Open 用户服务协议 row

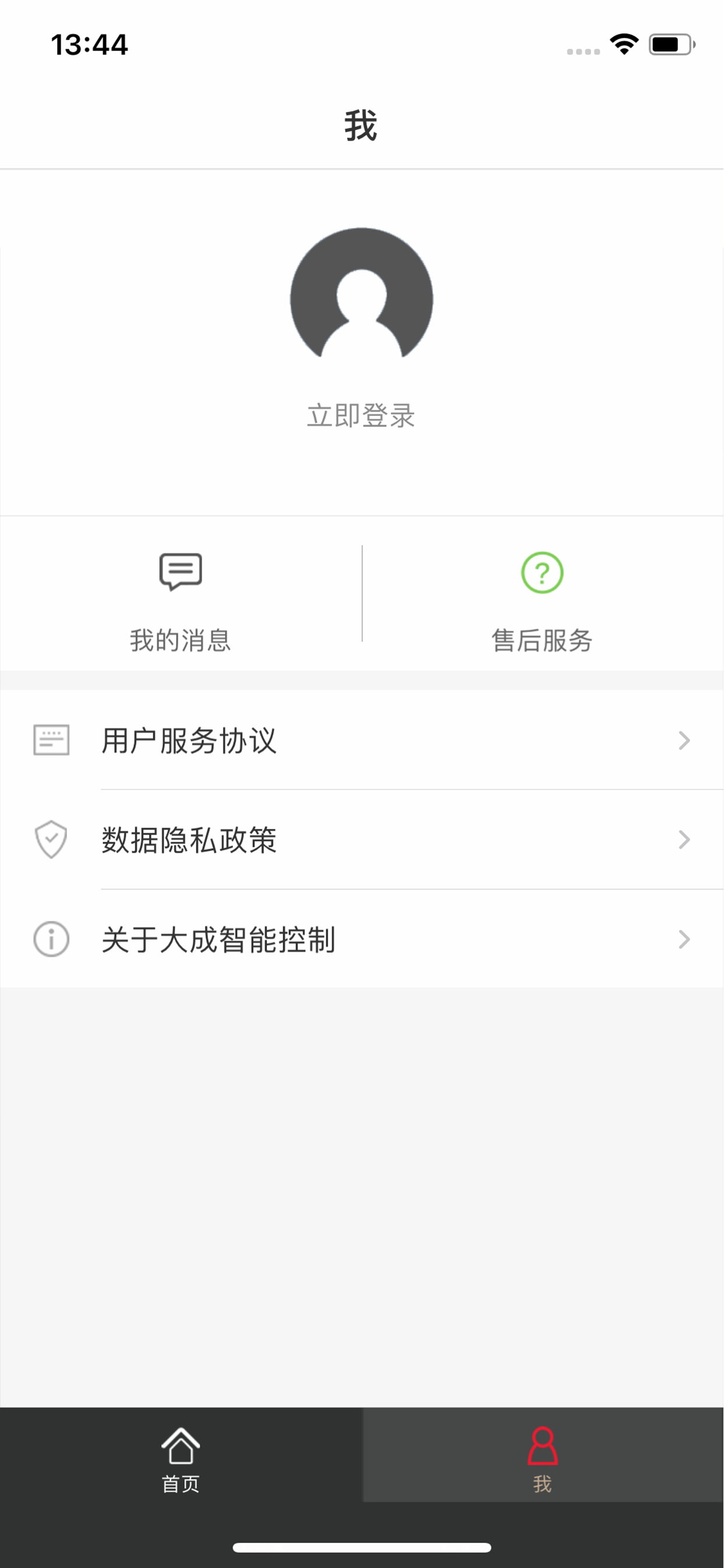(x=362, y=740)
